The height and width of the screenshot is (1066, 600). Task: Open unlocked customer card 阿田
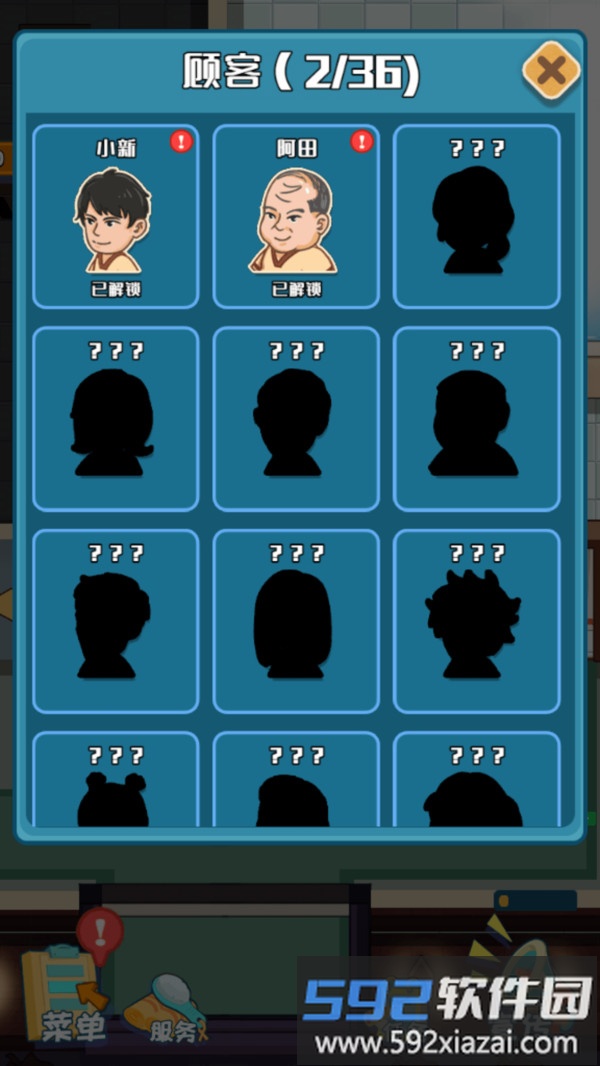pos(296,216)
